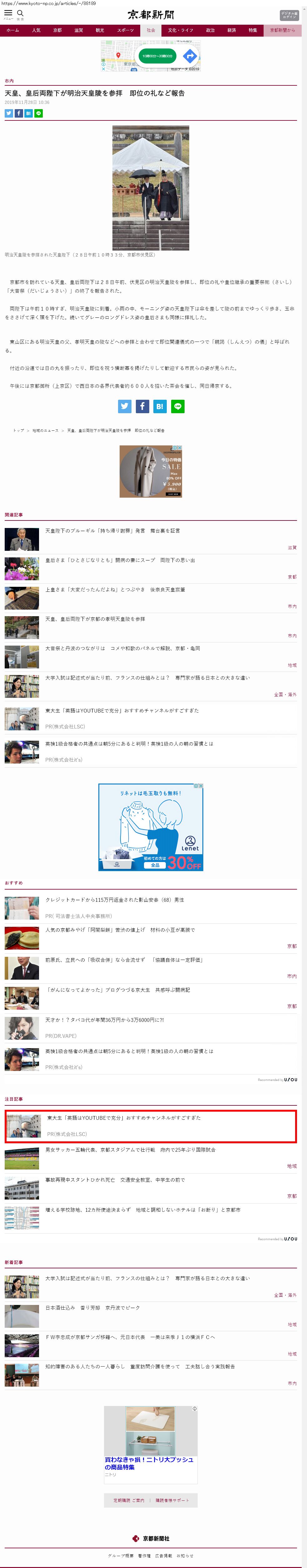307x1568 pixels.
Task: Switch to the 人気 tab
Action: click(x=36, y=30)
